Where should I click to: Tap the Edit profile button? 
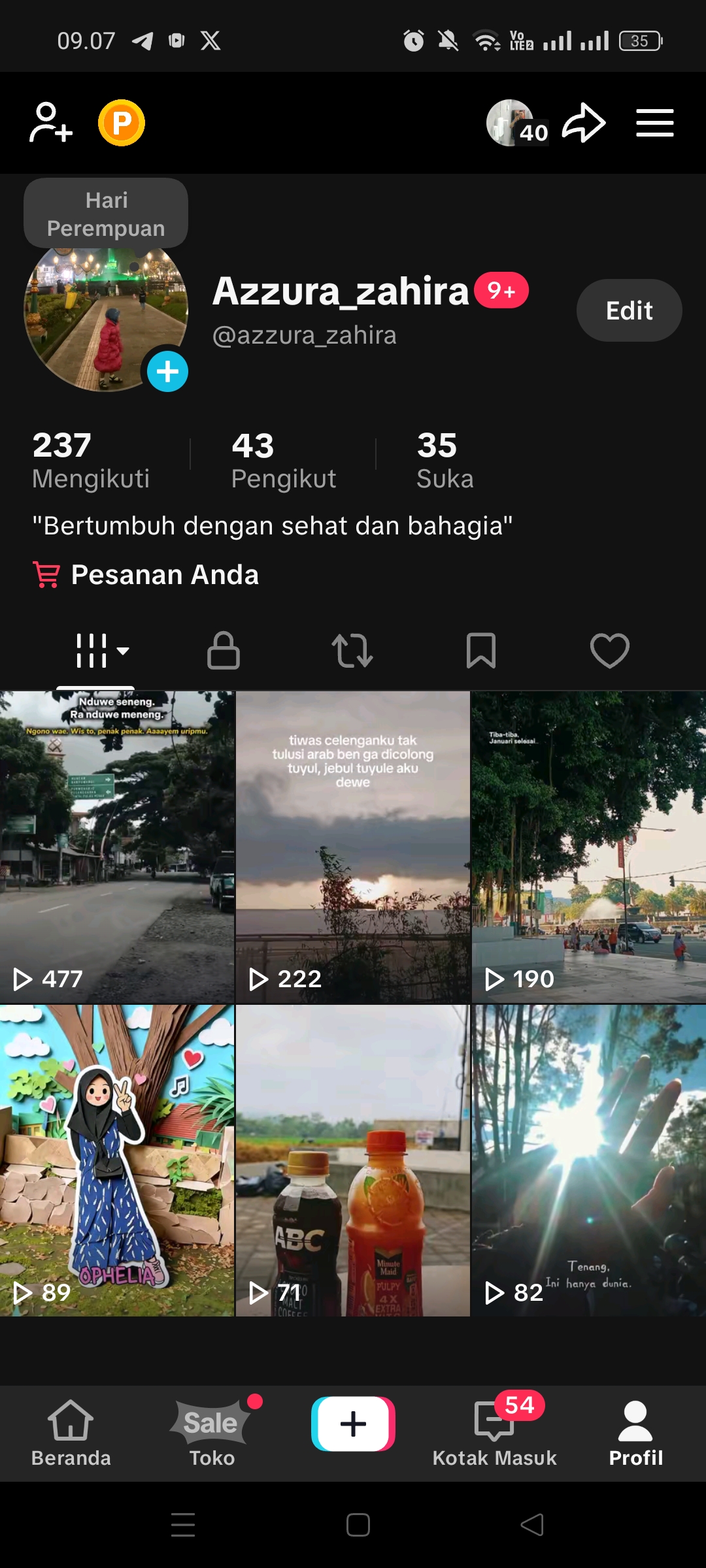[x=629, y=310]
